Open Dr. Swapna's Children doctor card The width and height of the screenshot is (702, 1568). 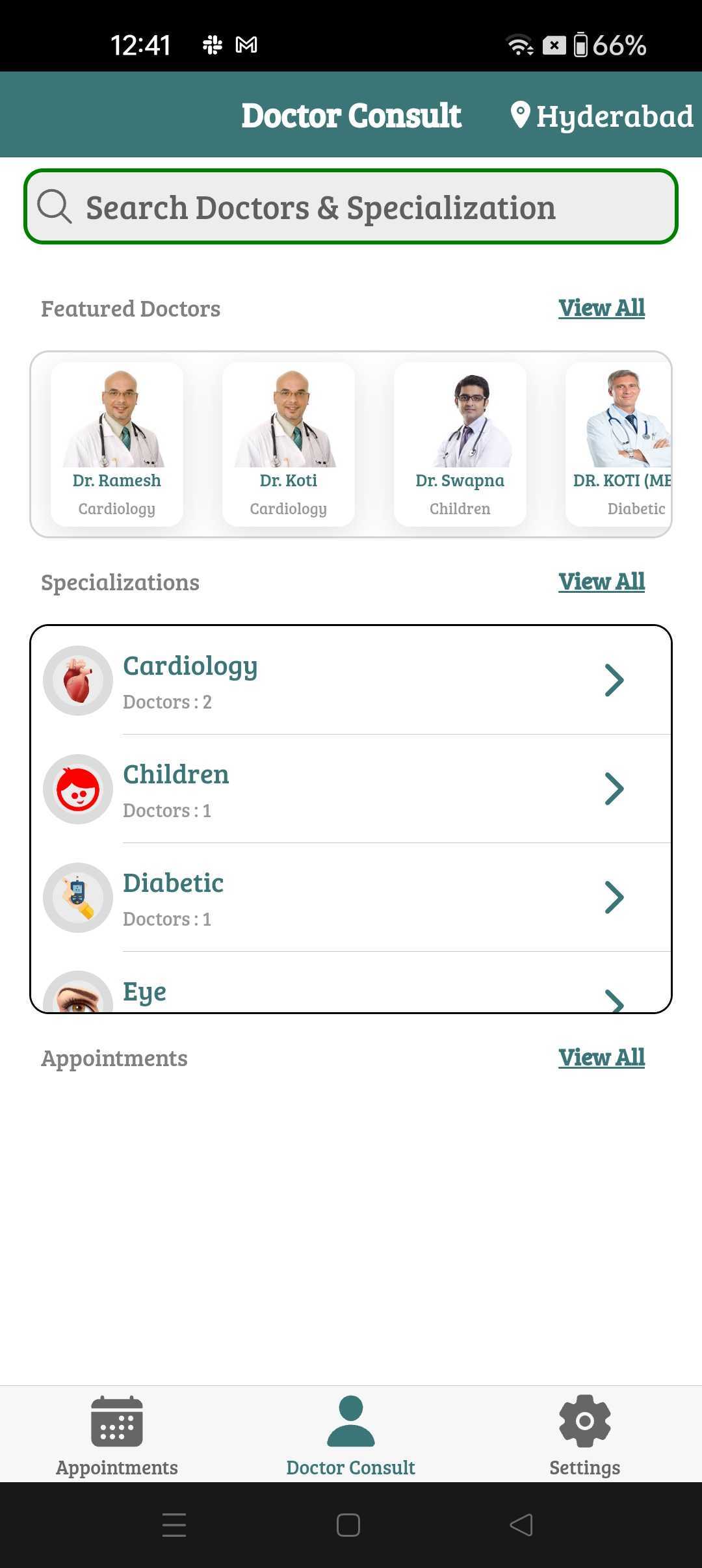coord(460,444)
